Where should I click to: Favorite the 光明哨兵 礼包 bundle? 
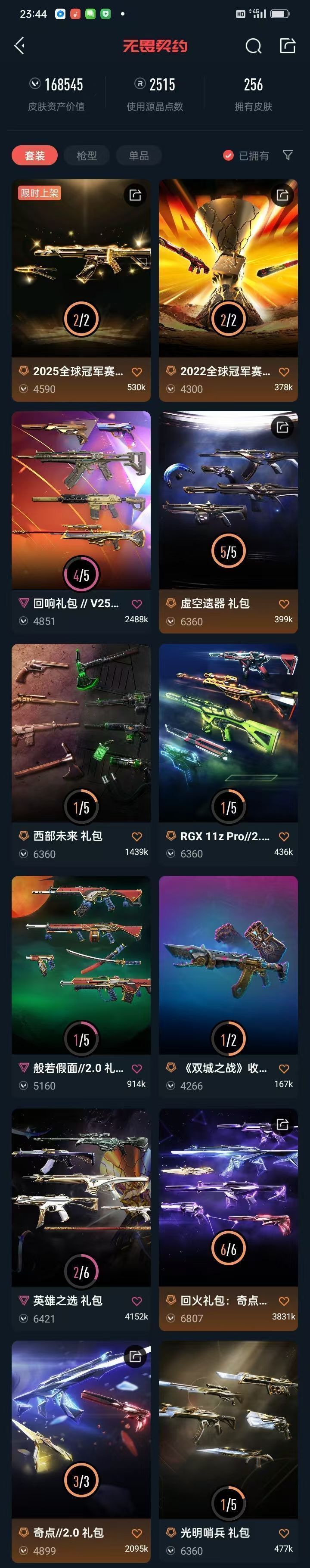[x=284, y=1533]
